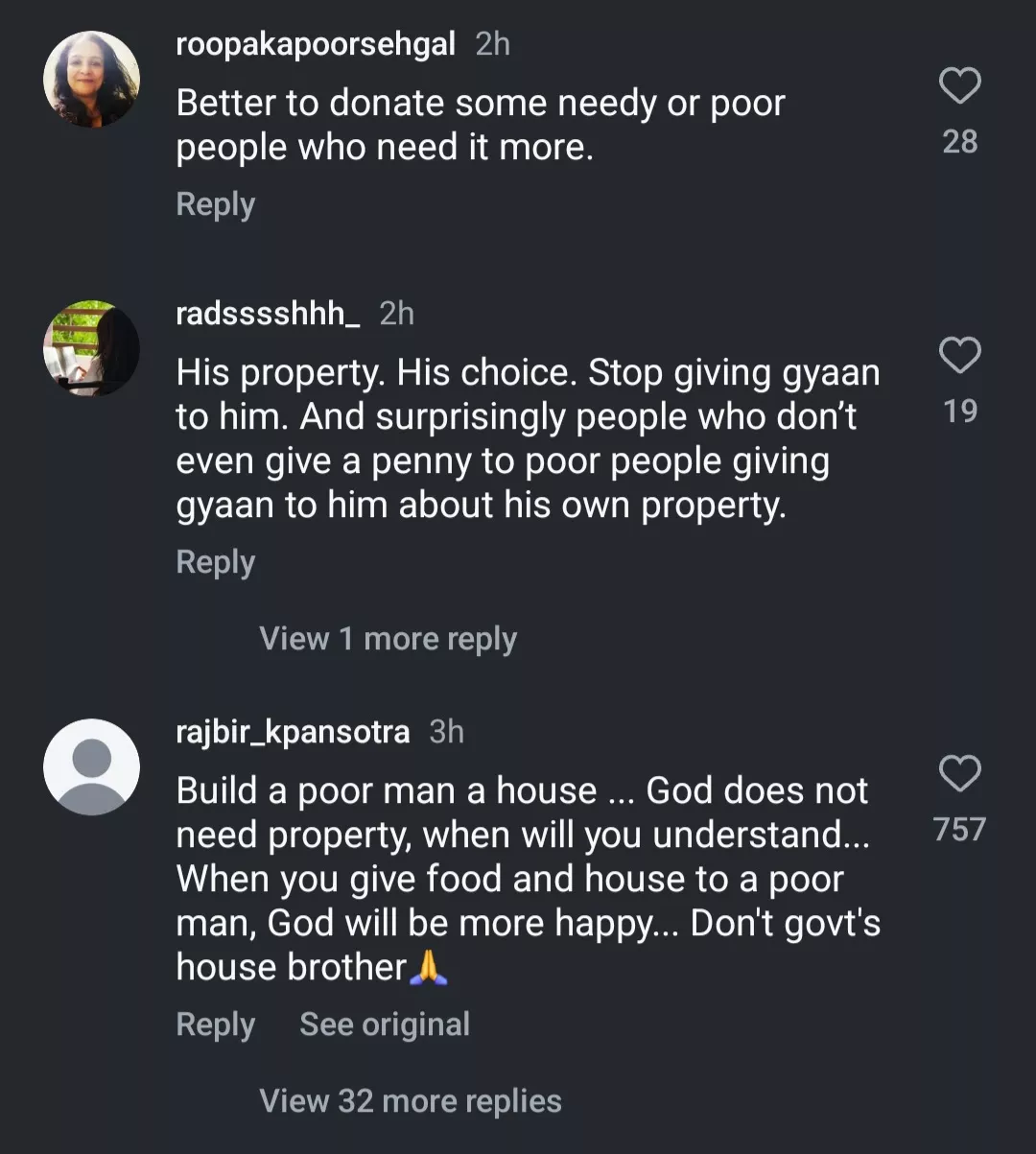Reply to radsssshhh_'s comment
The height and width of the screenshot is (1154, 1036).
click(x=215, y=562)
